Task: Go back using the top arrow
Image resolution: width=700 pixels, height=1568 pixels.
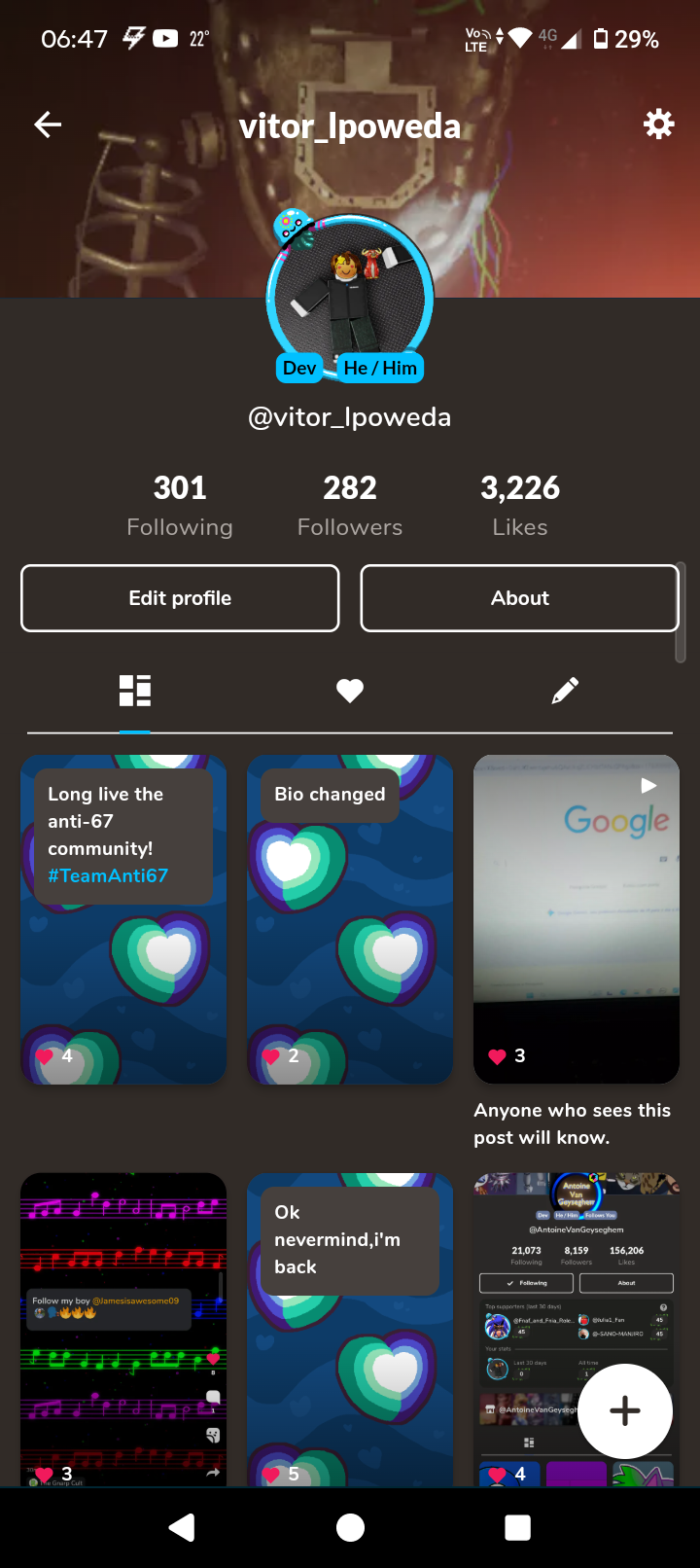Action: click(x=48, y=125)
